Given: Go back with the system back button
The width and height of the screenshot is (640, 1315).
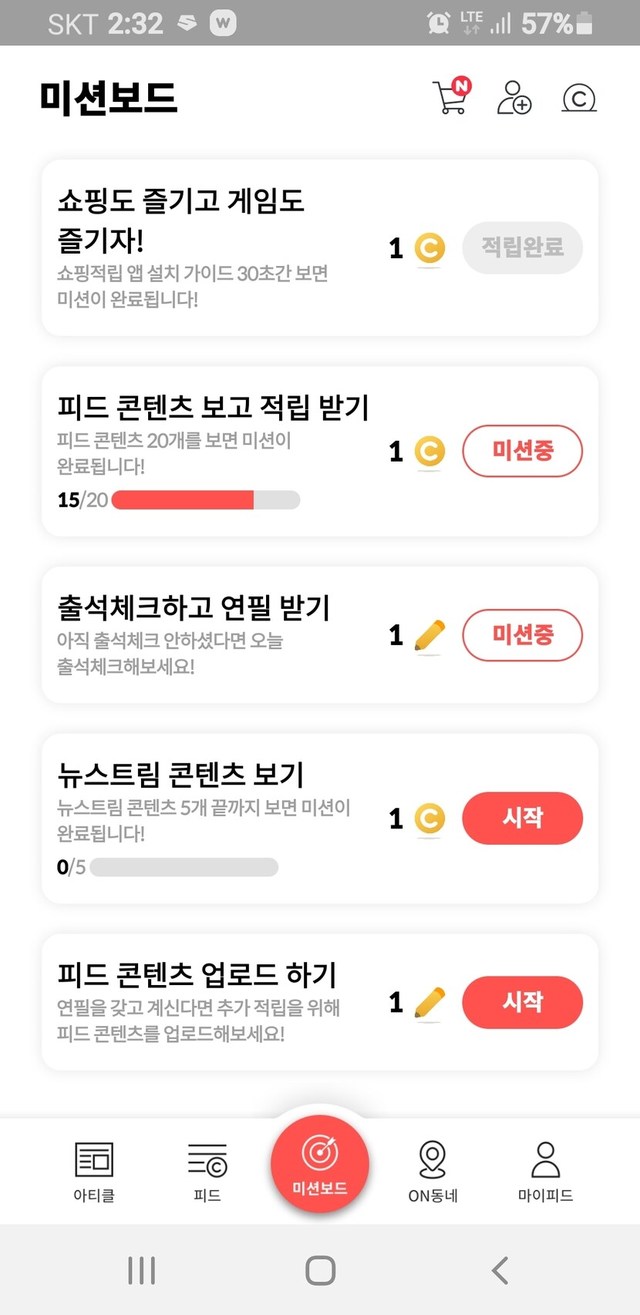Looking at the screenshot, I should (x=500, y=1270).
